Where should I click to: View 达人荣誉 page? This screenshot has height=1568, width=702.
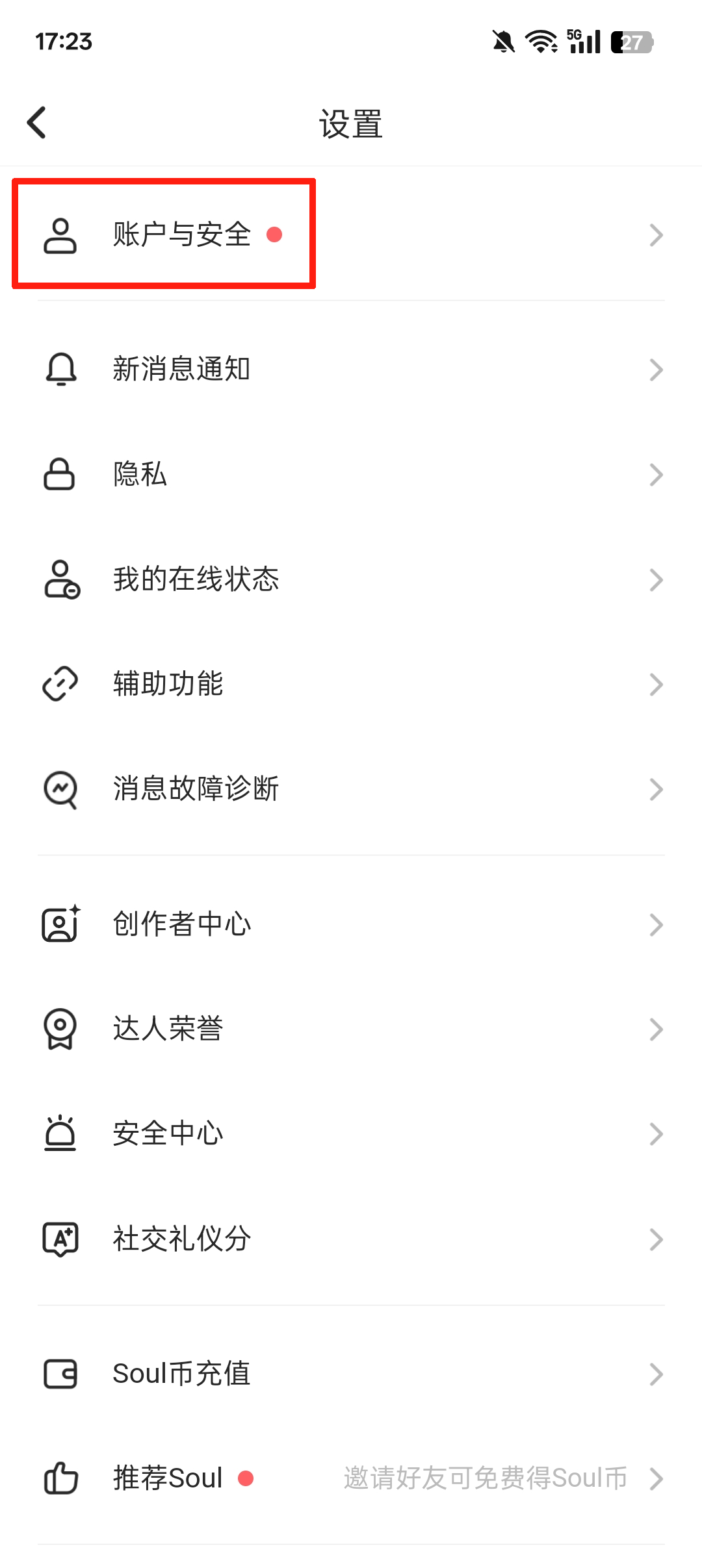coord(168,1029)
